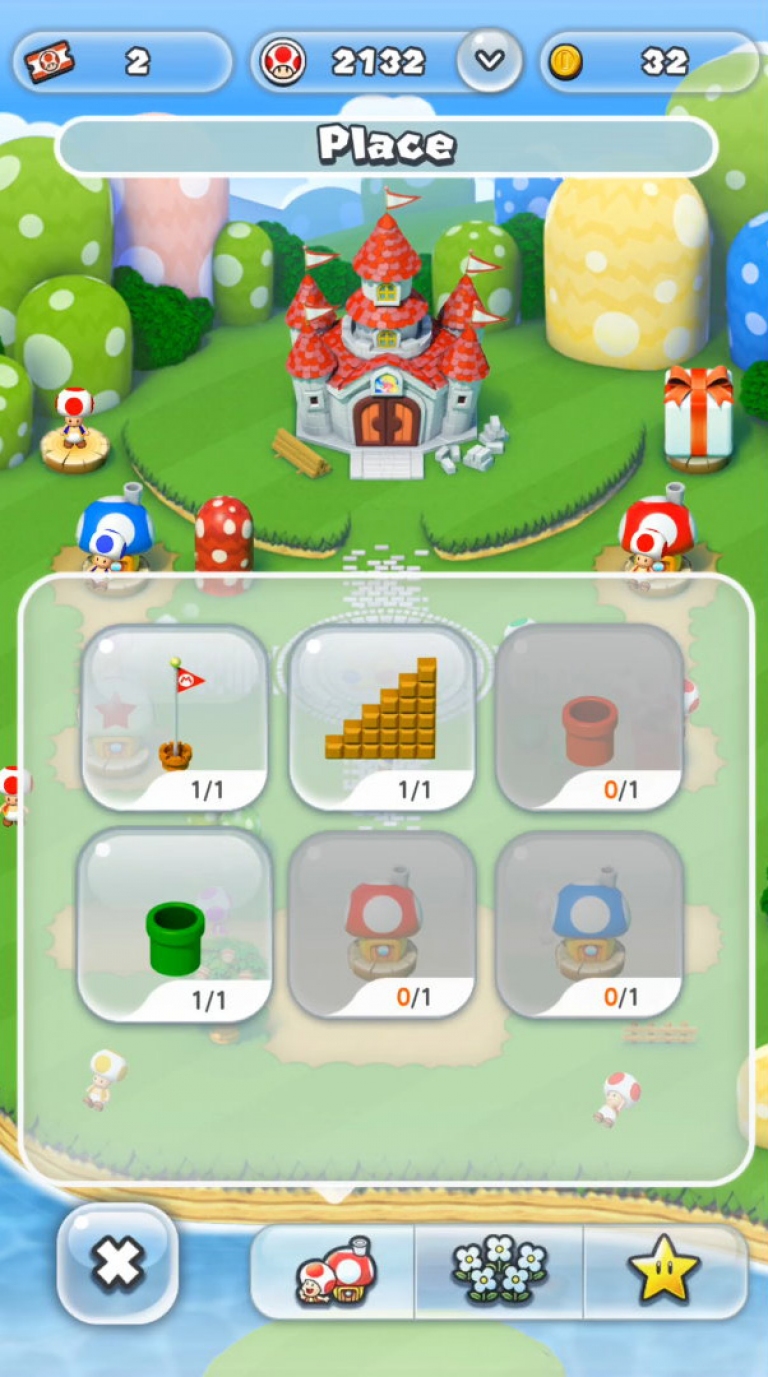This screenshot has width=768, height=1377.
Task: Select the blue mushroom house item
Action: click(590, 925)
